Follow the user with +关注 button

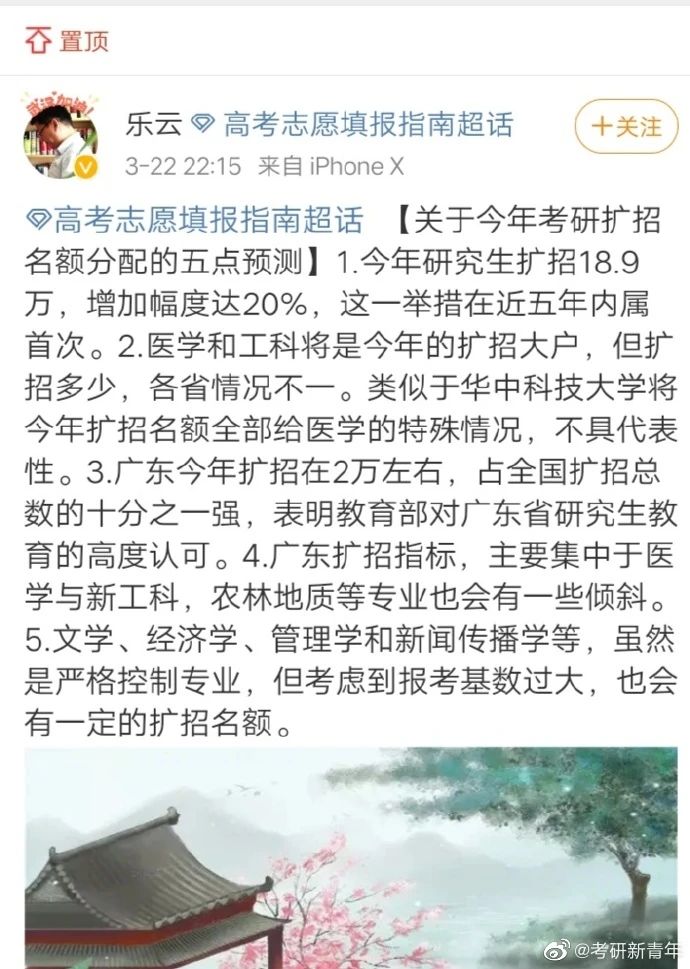(626, 126)
